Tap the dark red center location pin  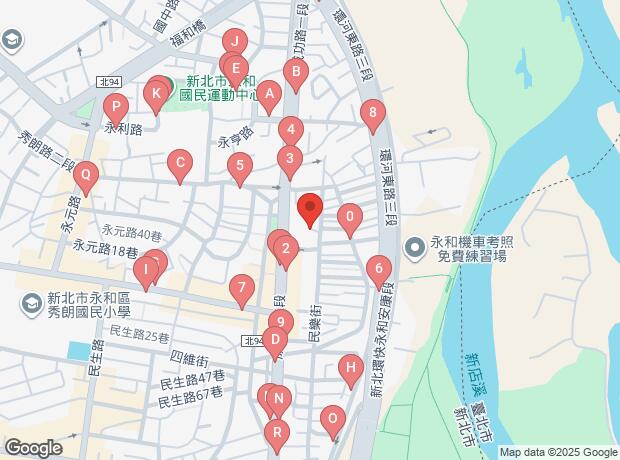click(310, 206)
